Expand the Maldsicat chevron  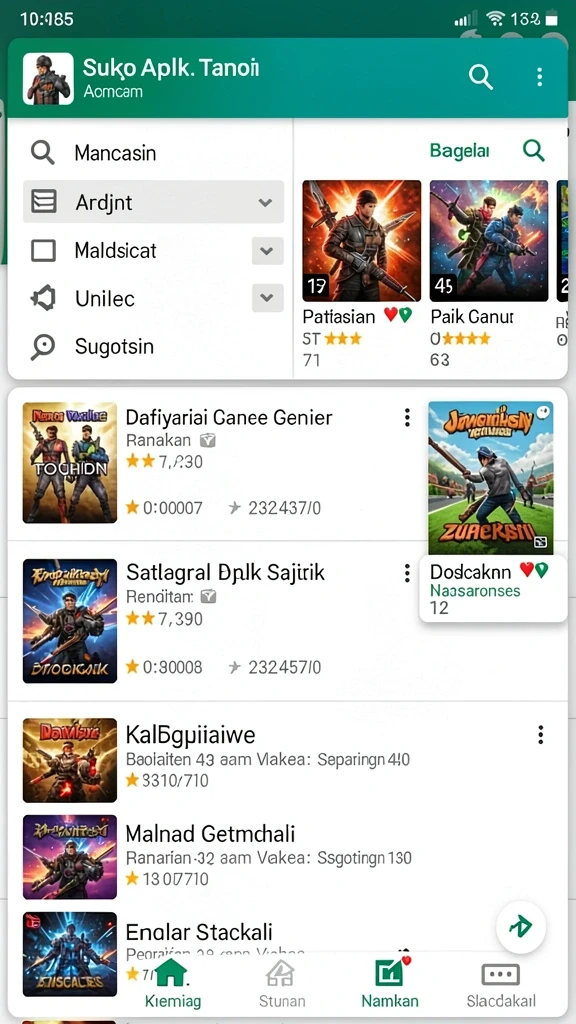coord(267,251)
